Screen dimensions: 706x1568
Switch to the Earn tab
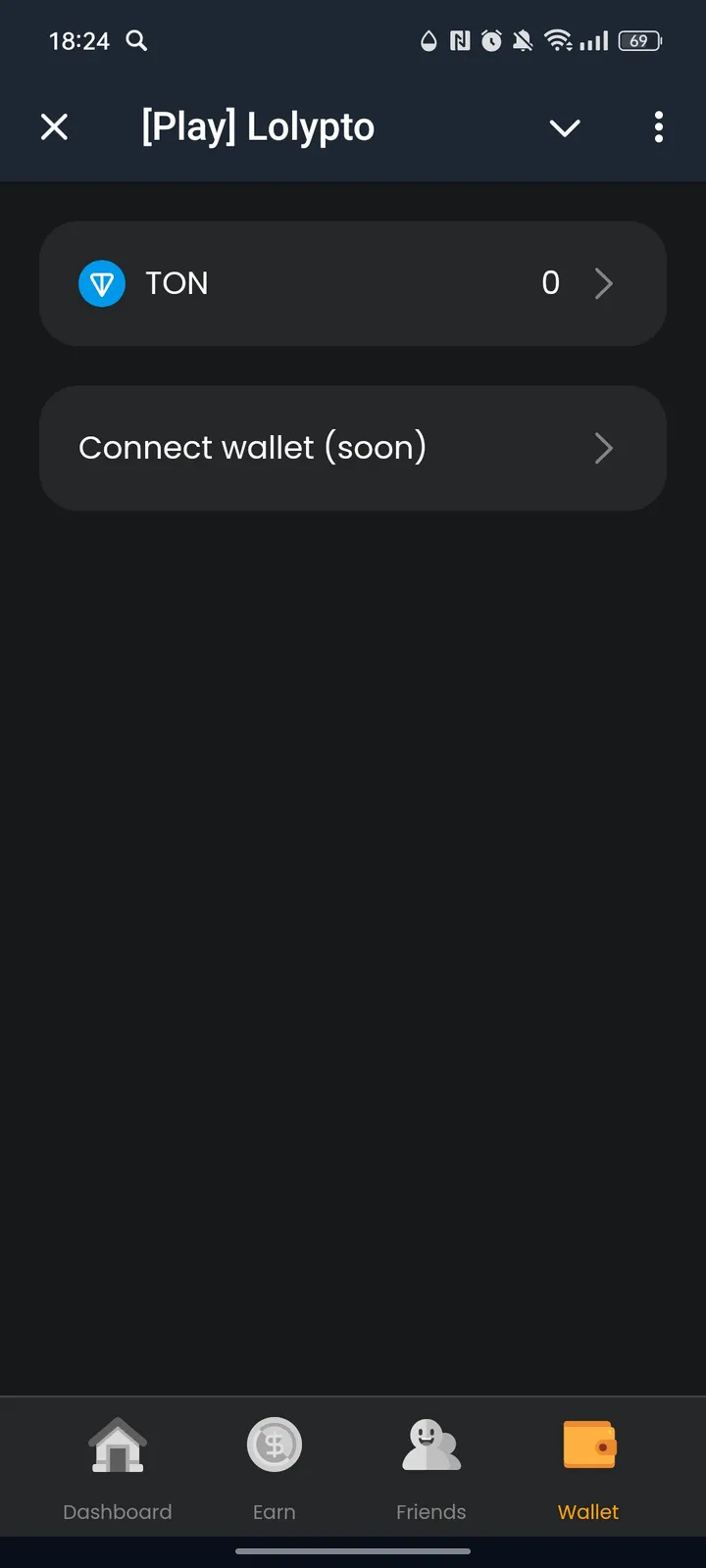click(x=275, y=1468)
